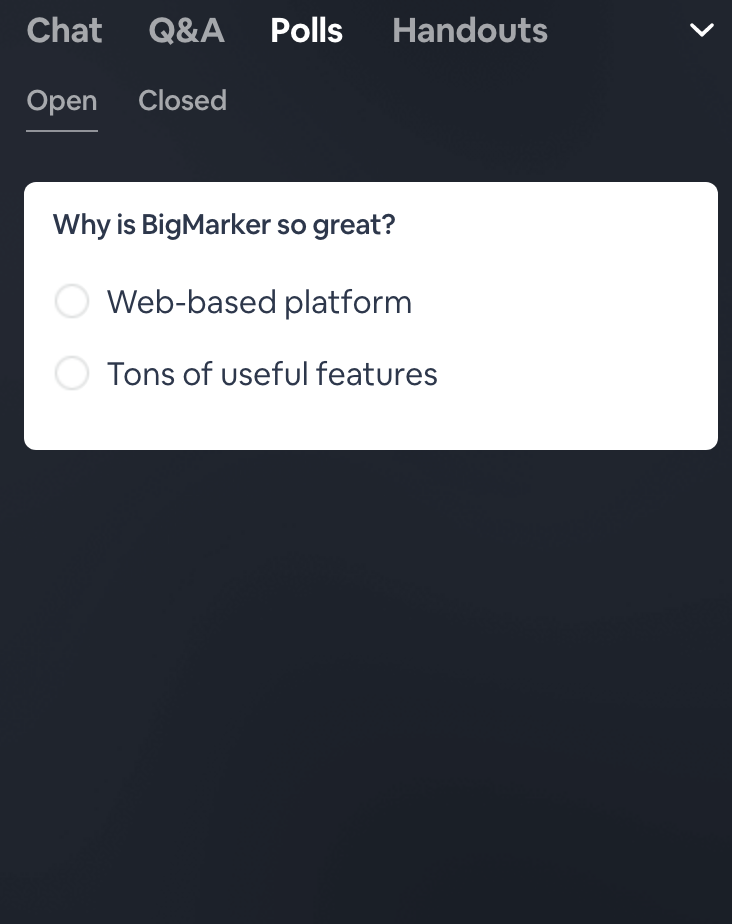The image size is (732, 924).
Task: Switch to the Chat tab
Action: 64,31
